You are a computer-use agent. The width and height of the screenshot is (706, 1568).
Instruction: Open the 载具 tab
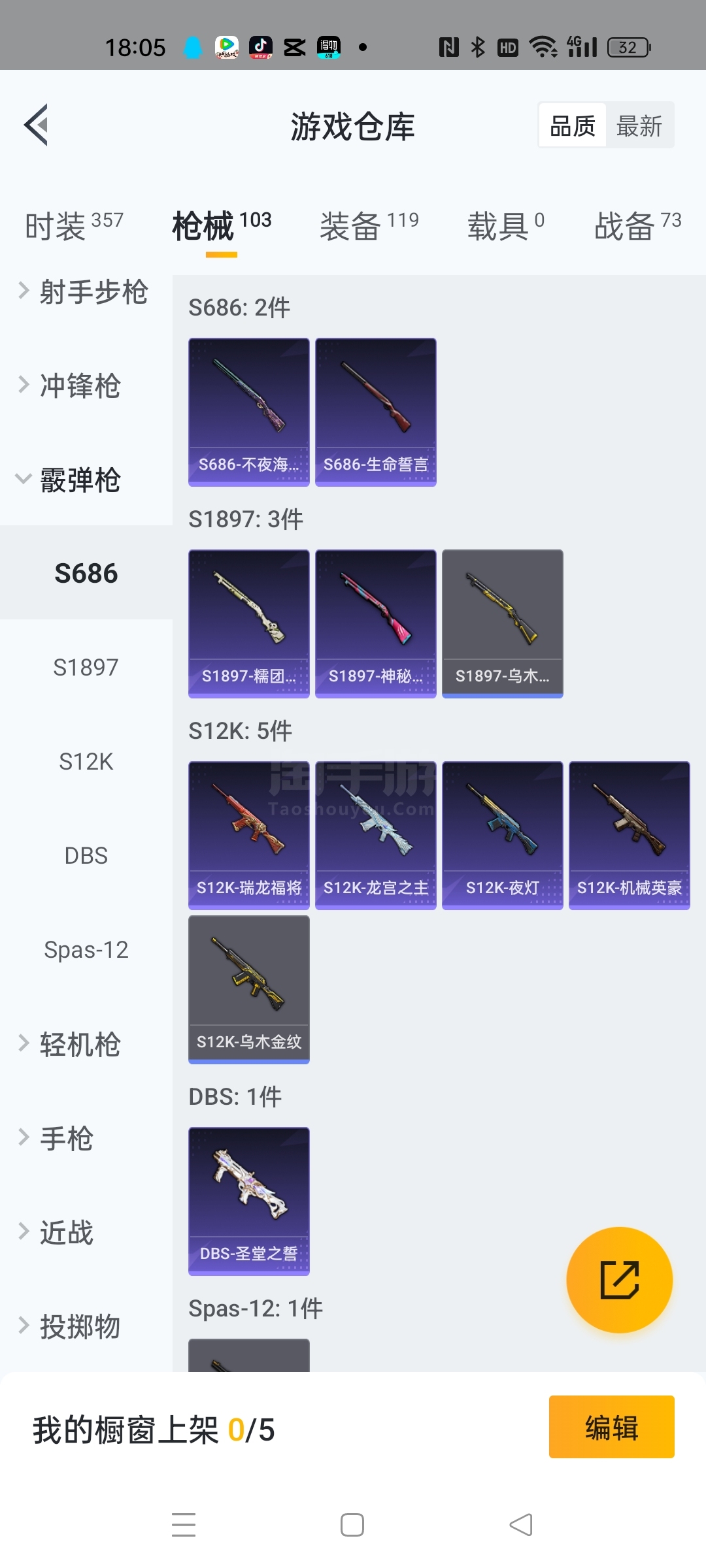505,226
